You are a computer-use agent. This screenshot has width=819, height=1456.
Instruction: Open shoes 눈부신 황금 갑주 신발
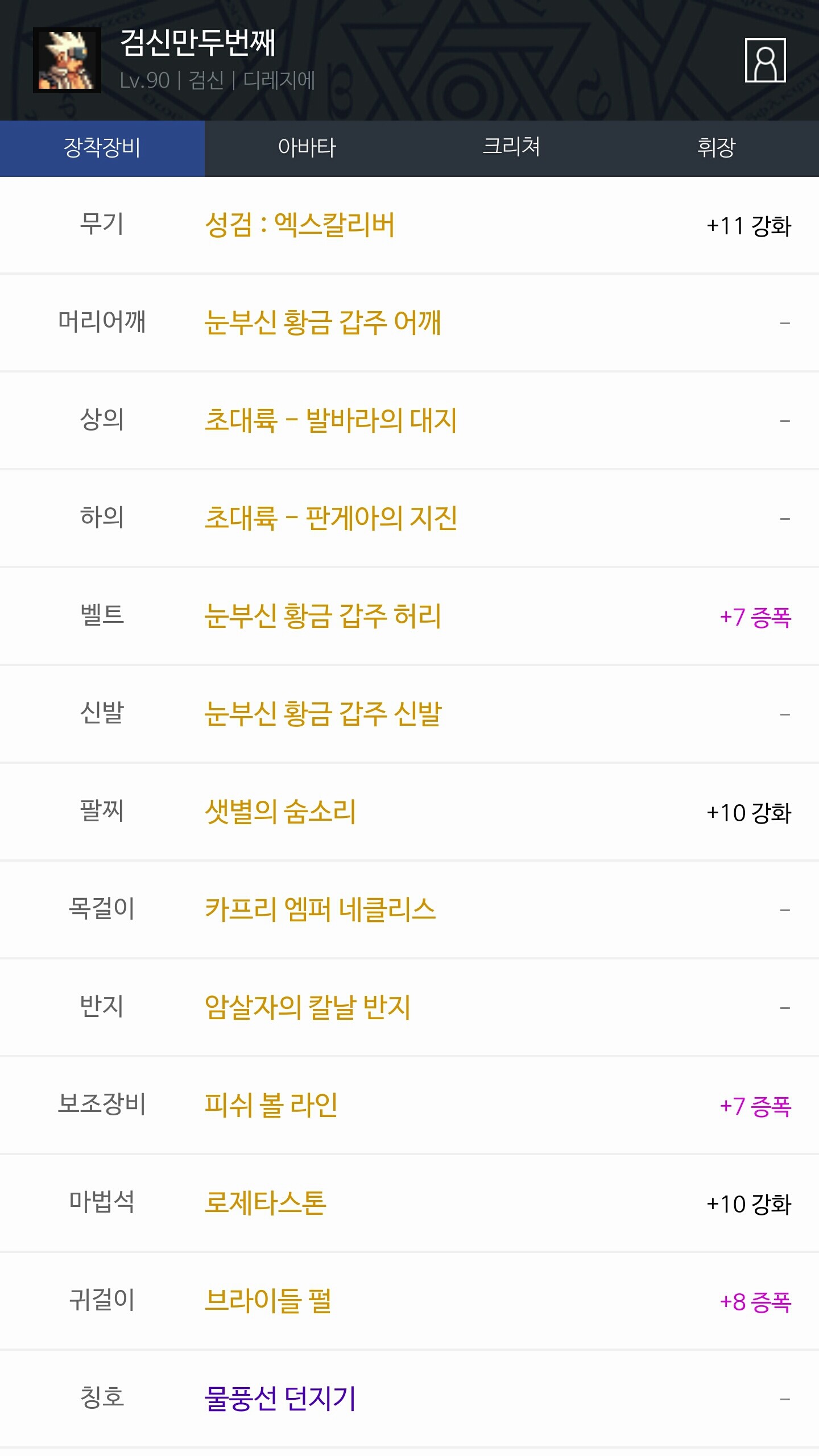pos(322,714)
